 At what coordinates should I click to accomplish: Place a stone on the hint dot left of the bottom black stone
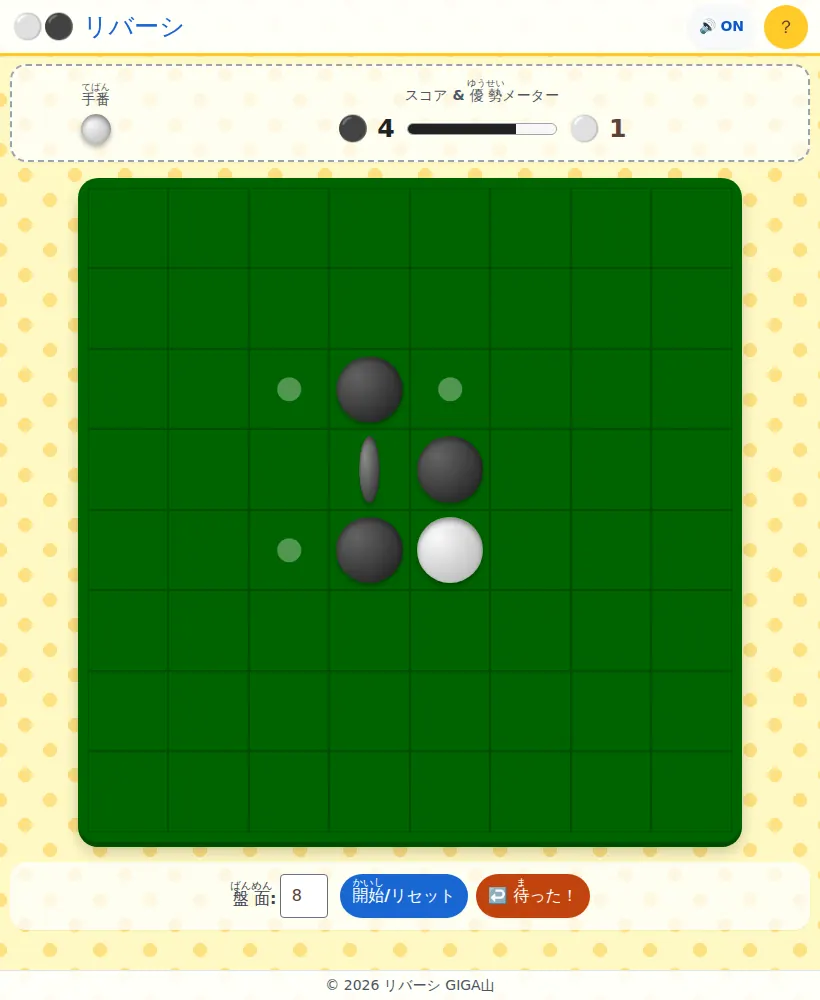tap(289, 550)
